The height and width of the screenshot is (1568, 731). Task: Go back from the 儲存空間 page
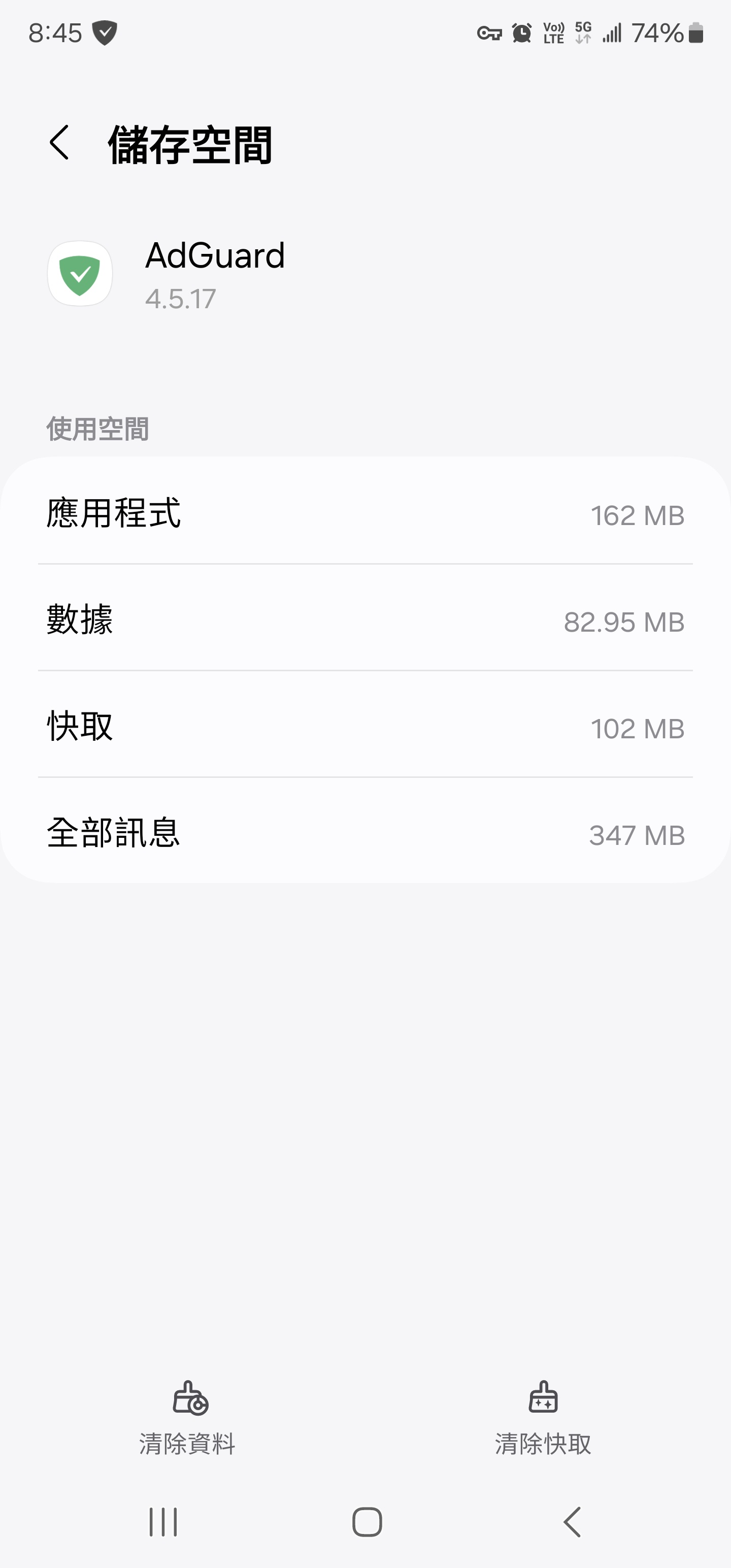click(x=60, y=144)
